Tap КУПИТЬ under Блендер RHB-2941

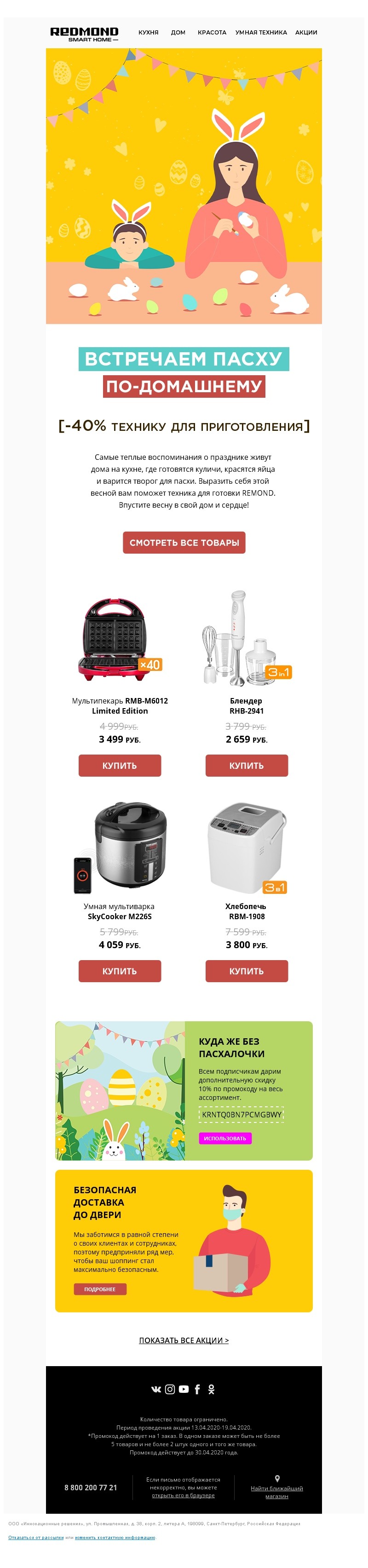(246, 765)
